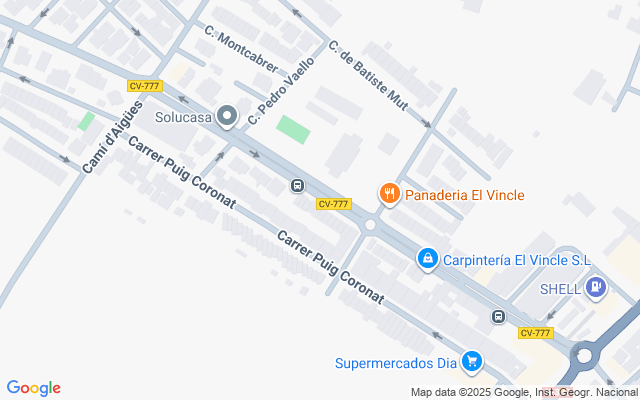This screenshot has height=400, width=640.
Task: Tap the bus stop icon near SHELL
Action: coord(498,317)
